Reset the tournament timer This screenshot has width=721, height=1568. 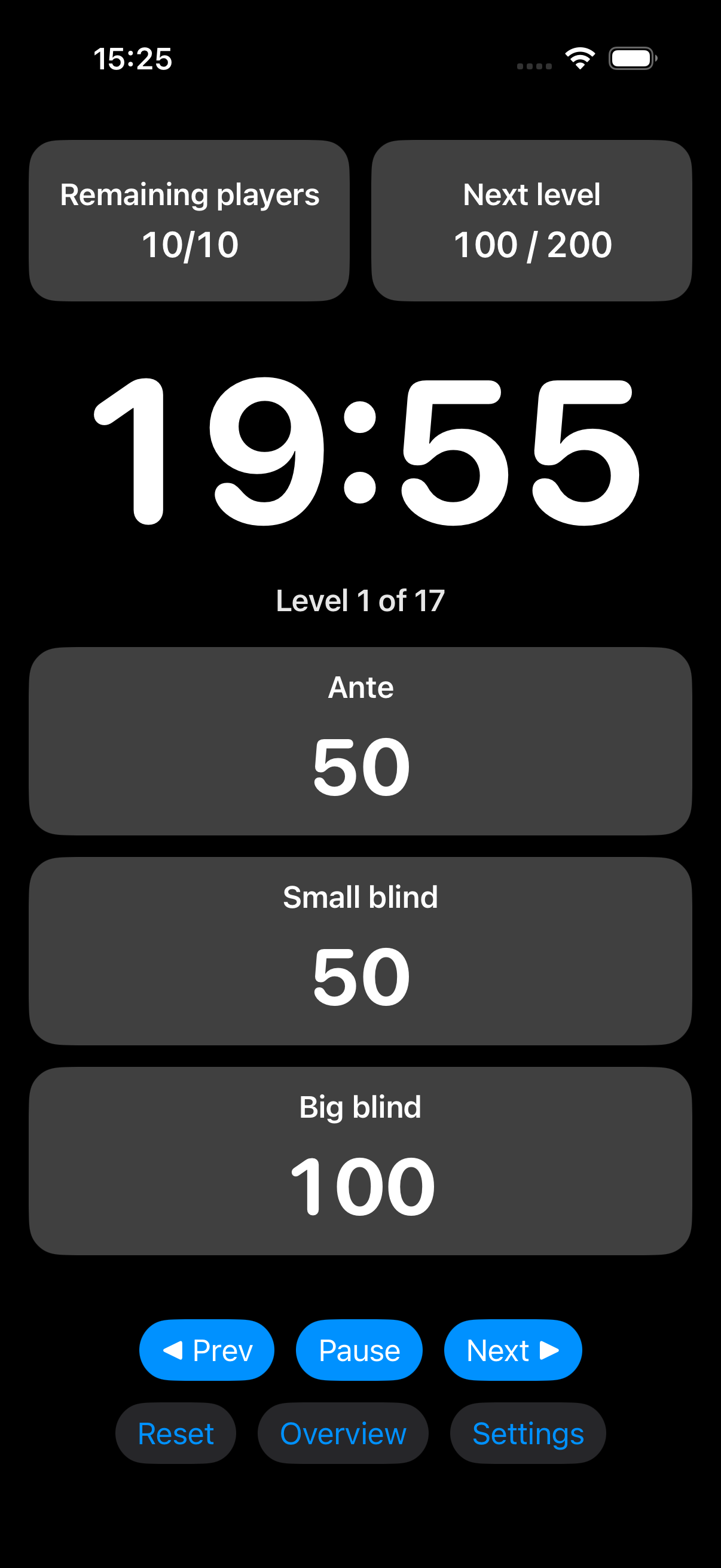point(176,1433)
